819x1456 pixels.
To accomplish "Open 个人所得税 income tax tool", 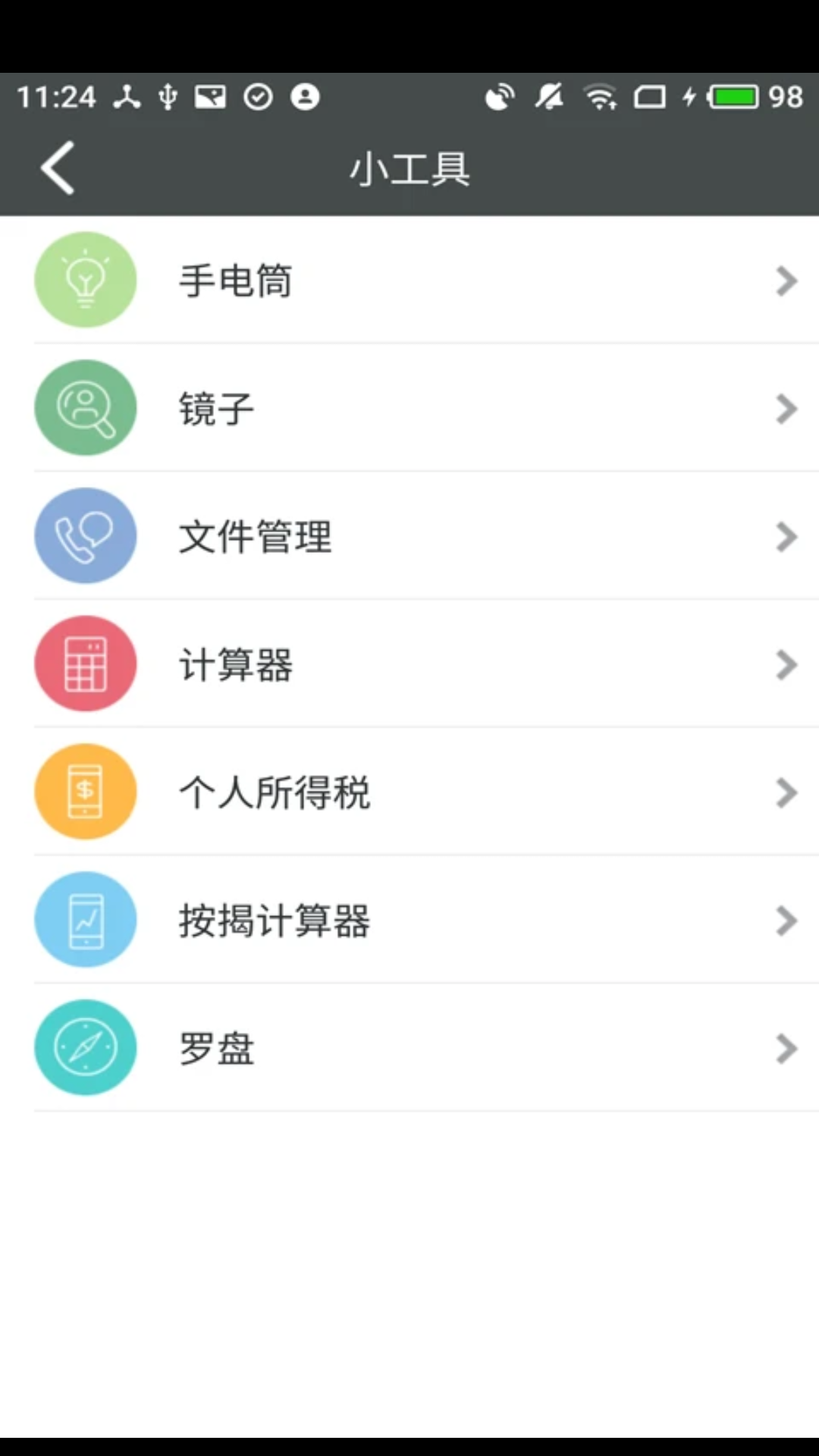I will 409,792.
